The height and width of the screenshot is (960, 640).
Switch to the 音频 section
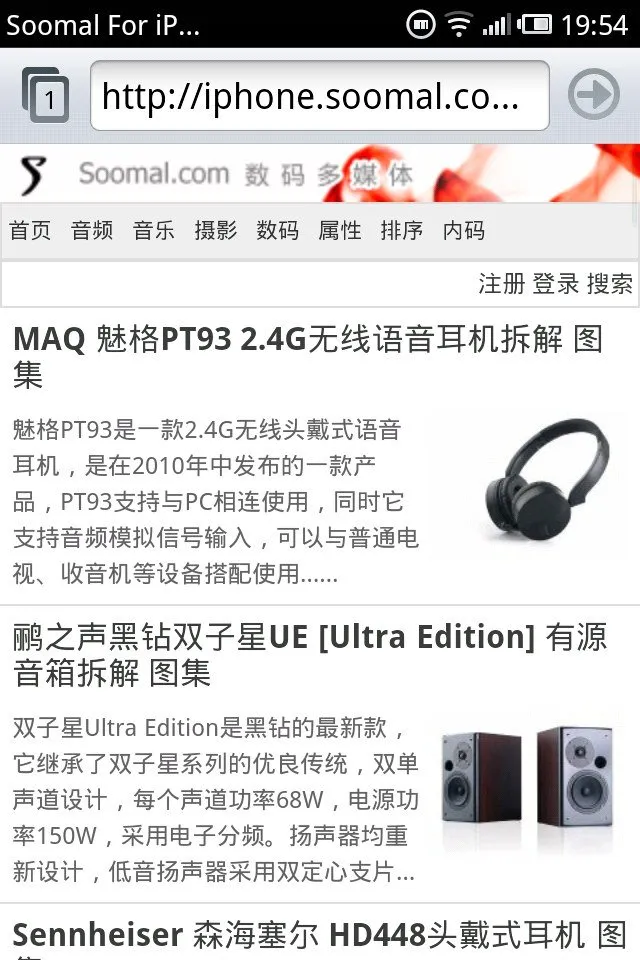pyautogui.click(x=92, y=231)
